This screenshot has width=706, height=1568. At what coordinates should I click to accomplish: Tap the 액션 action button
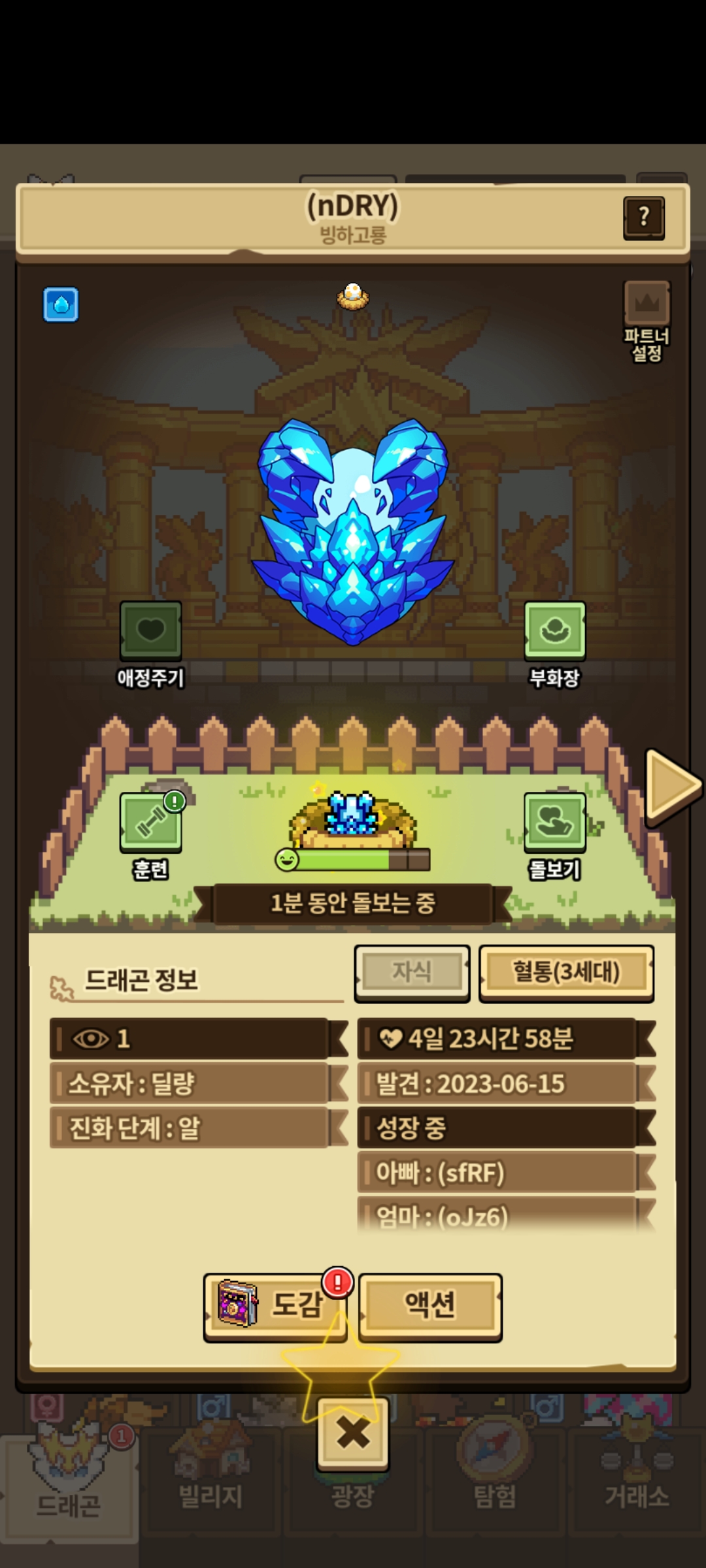pyautogui.click(x=430, y=1307)
